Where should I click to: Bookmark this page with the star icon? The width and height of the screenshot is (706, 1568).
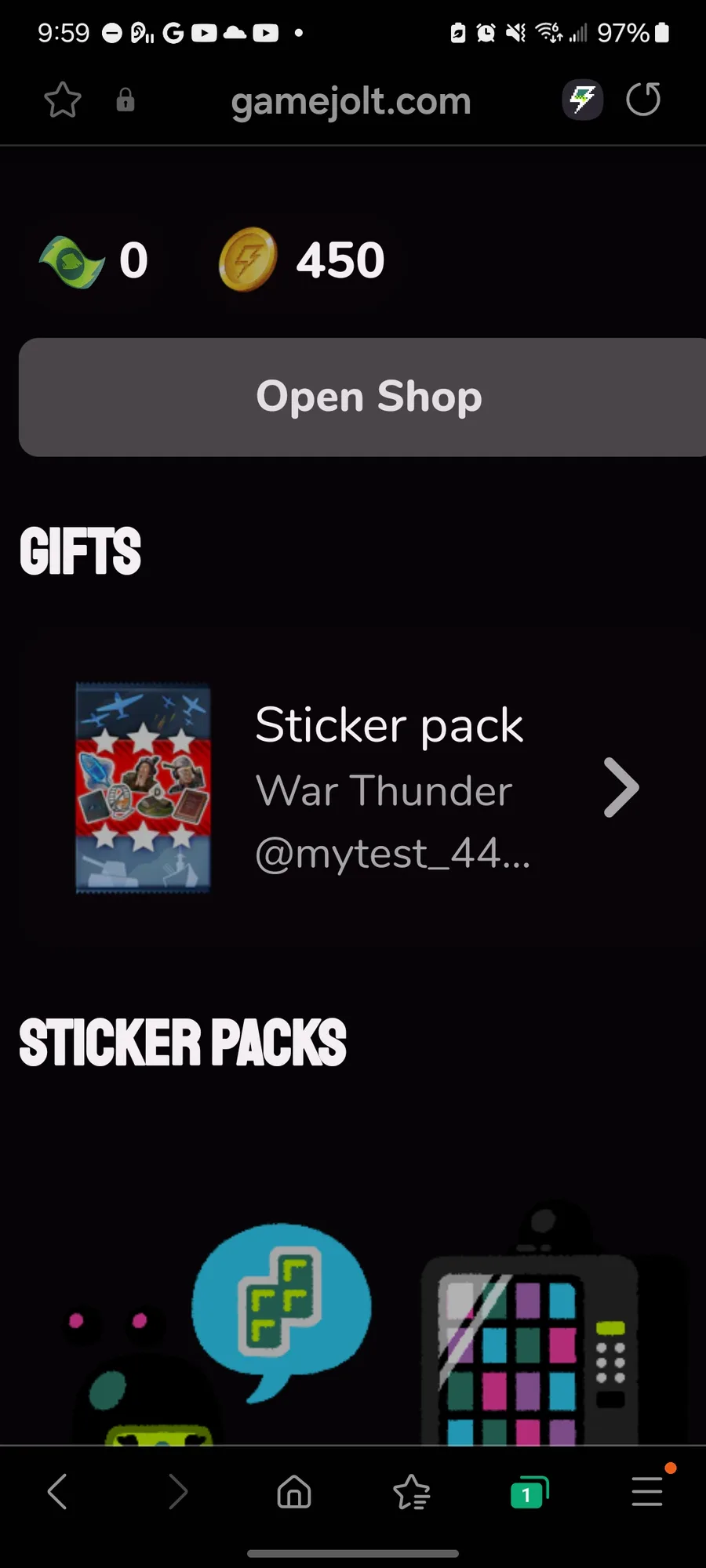click(x=62, y=100)
